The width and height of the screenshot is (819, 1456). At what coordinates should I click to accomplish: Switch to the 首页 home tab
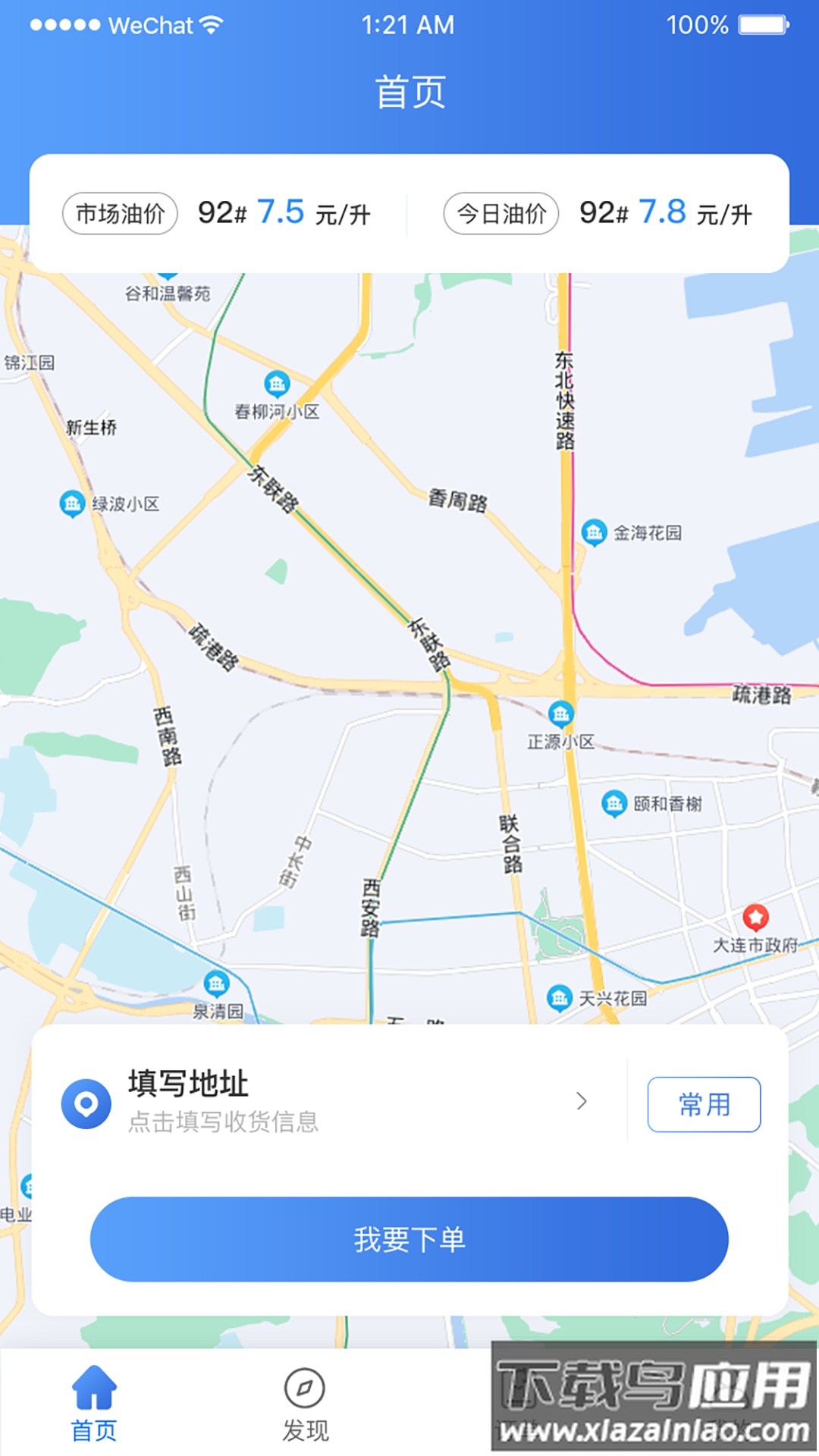tap(94, 1403)
